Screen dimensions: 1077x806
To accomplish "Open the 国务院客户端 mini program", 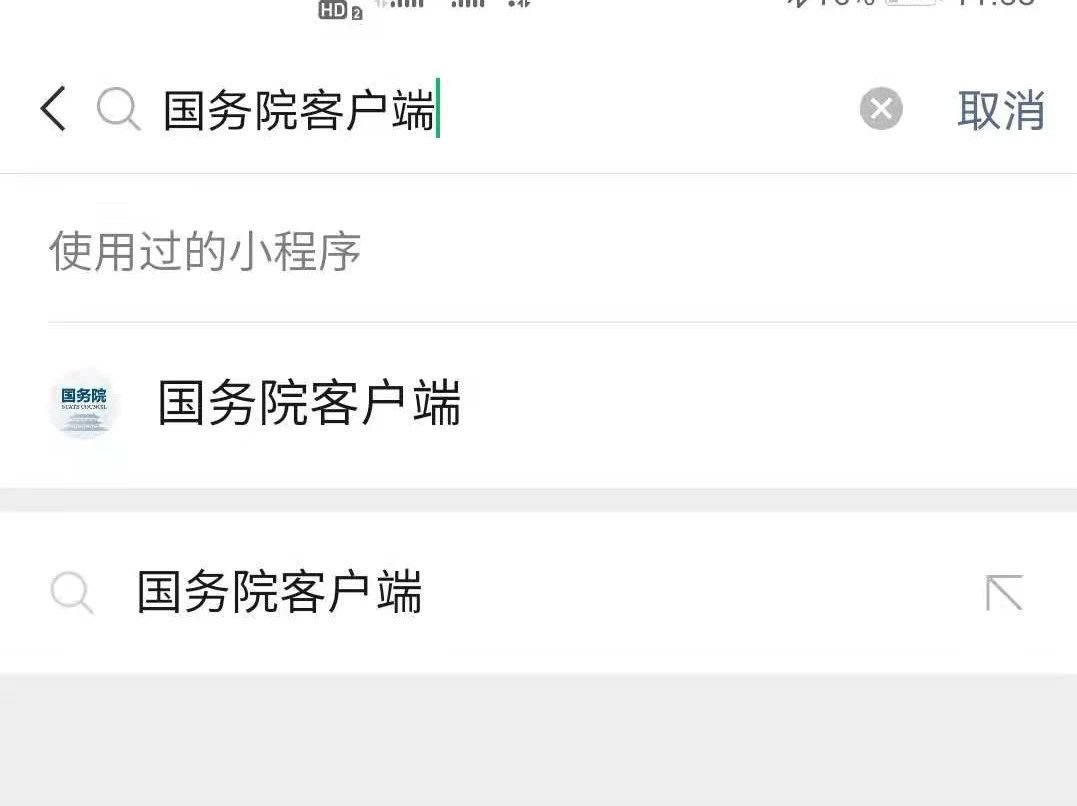I will [308, 404].
